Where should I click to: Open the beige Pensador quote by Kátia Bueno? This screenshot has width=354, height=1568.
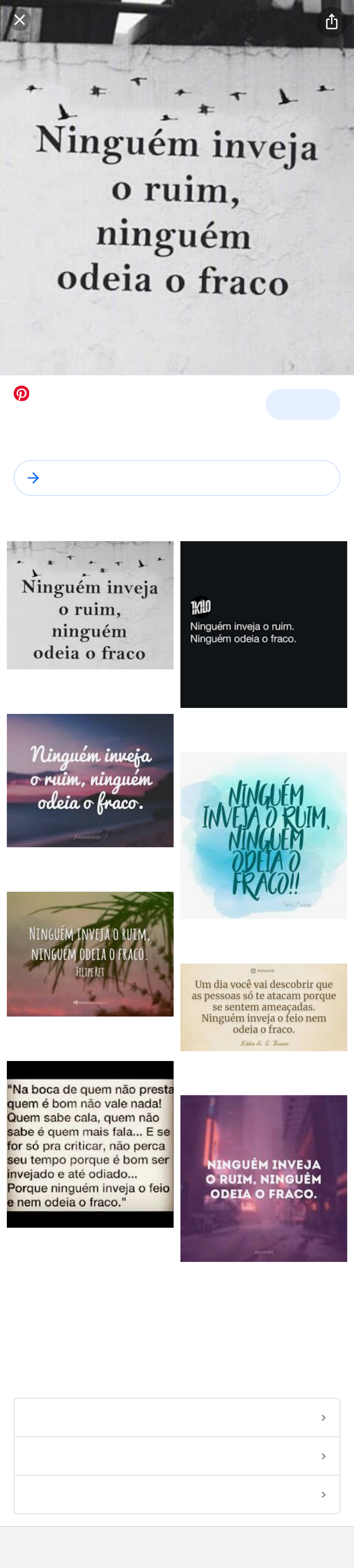click(263, 1007)
